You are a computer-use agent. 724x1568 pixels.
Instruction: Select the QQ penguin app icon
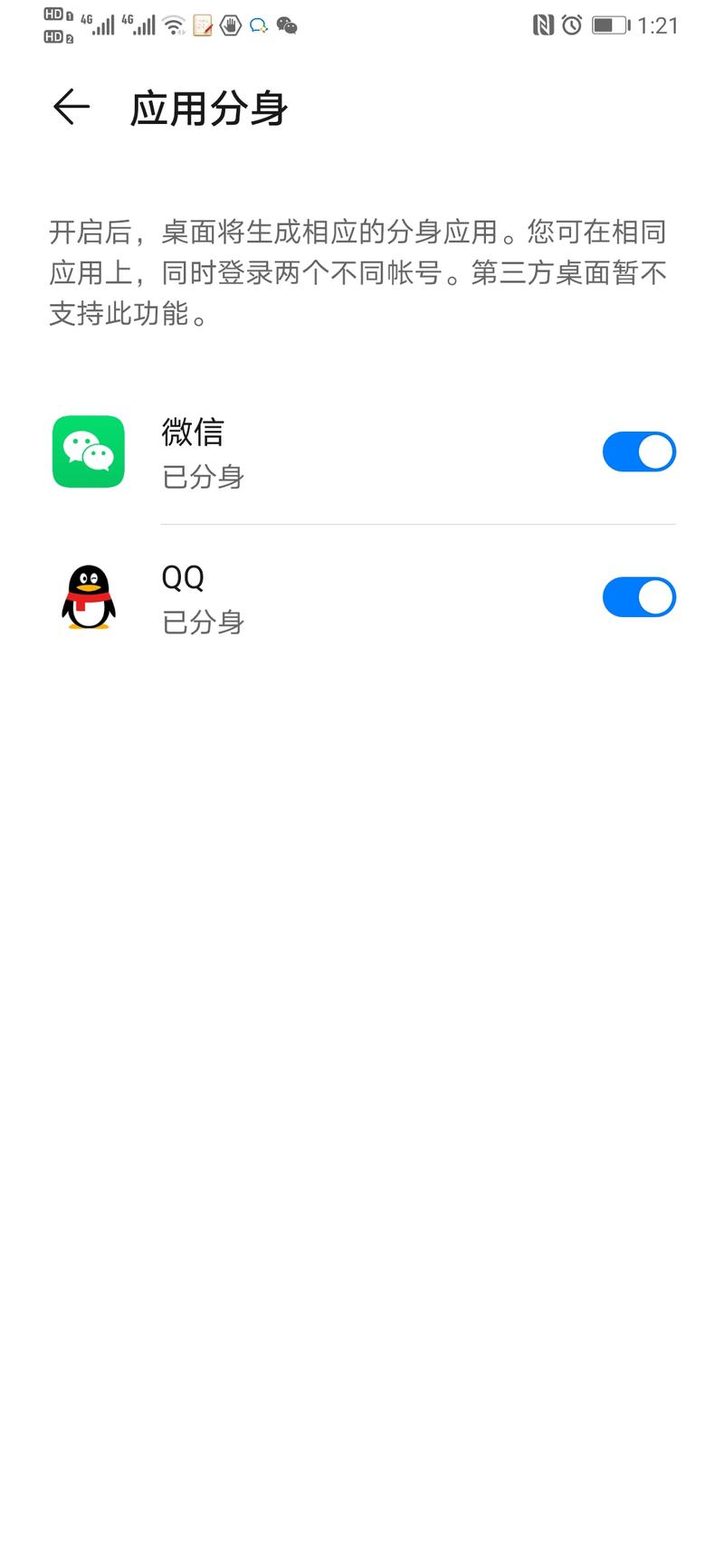pyautogui.click(x=89, y=597)
